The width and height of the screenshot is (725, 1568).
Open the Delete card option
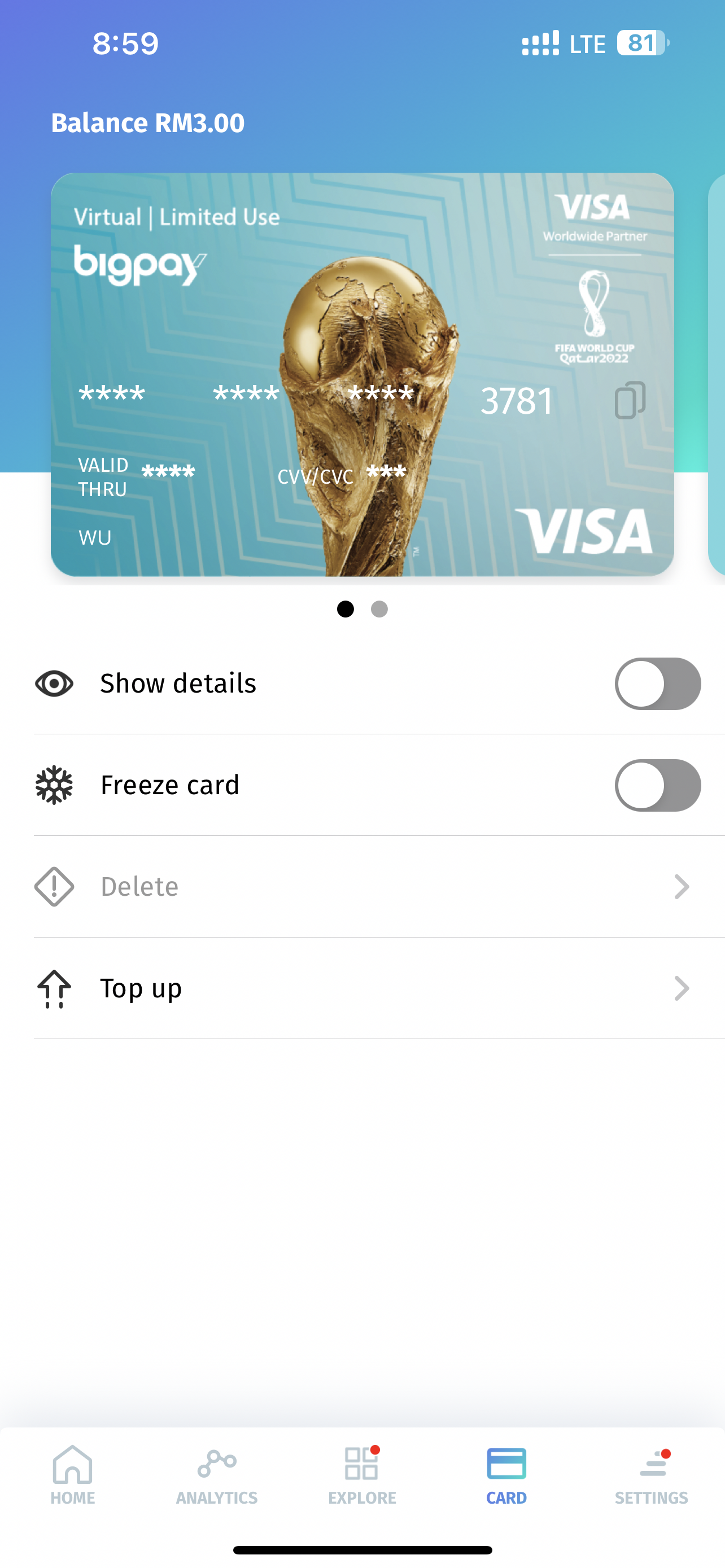[x=365, y=887]
